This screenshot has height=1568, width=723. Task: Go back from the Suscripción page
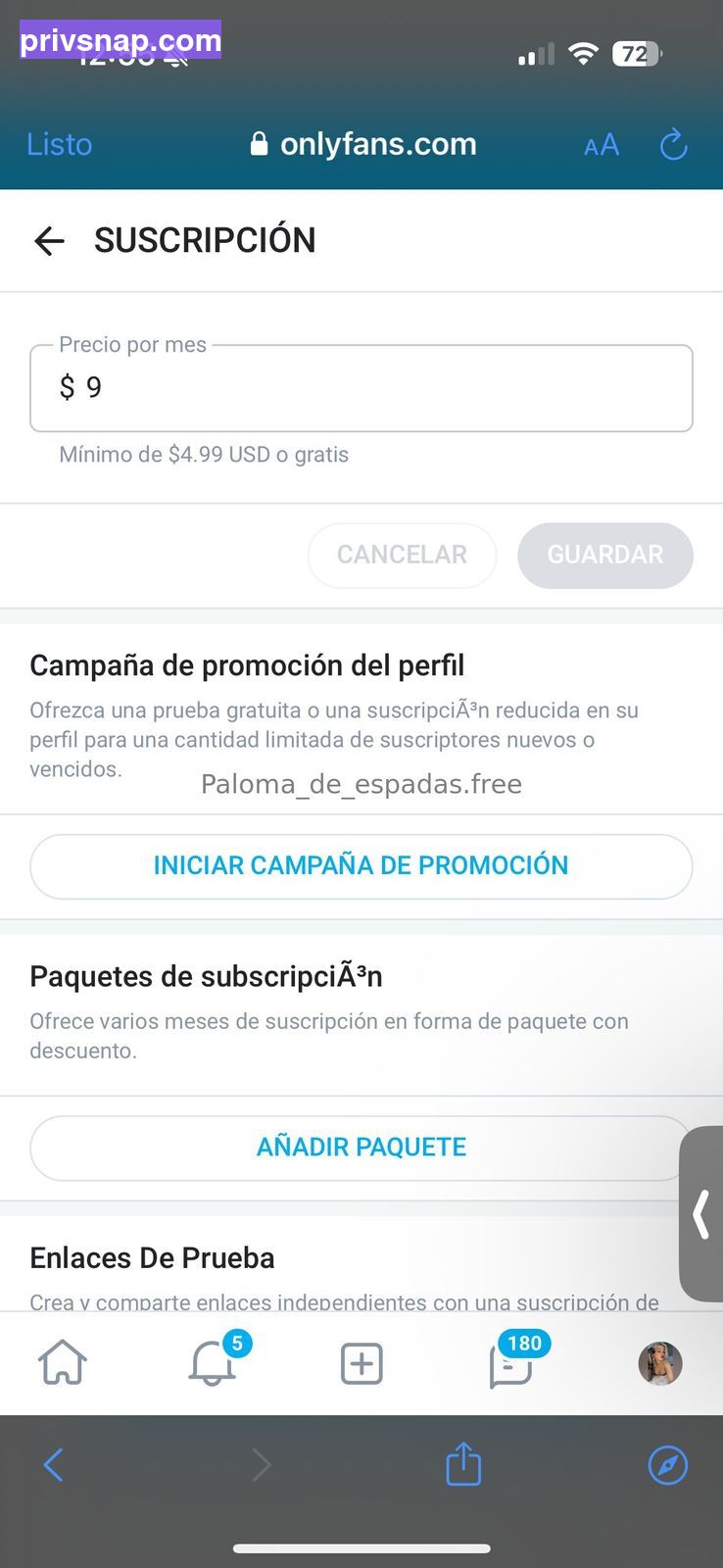click(x=49, y=240)
